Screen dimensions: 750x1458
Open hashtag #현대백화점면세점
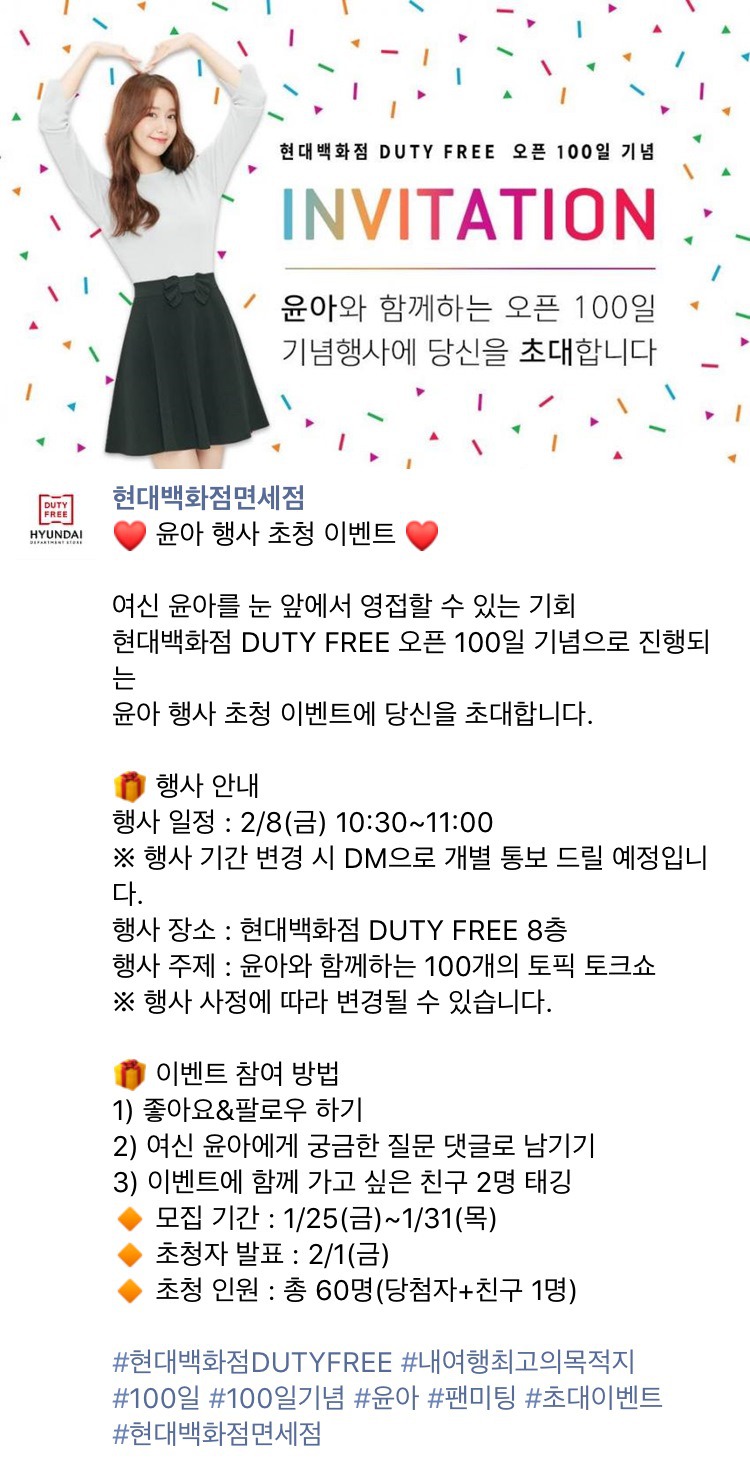217,1433
